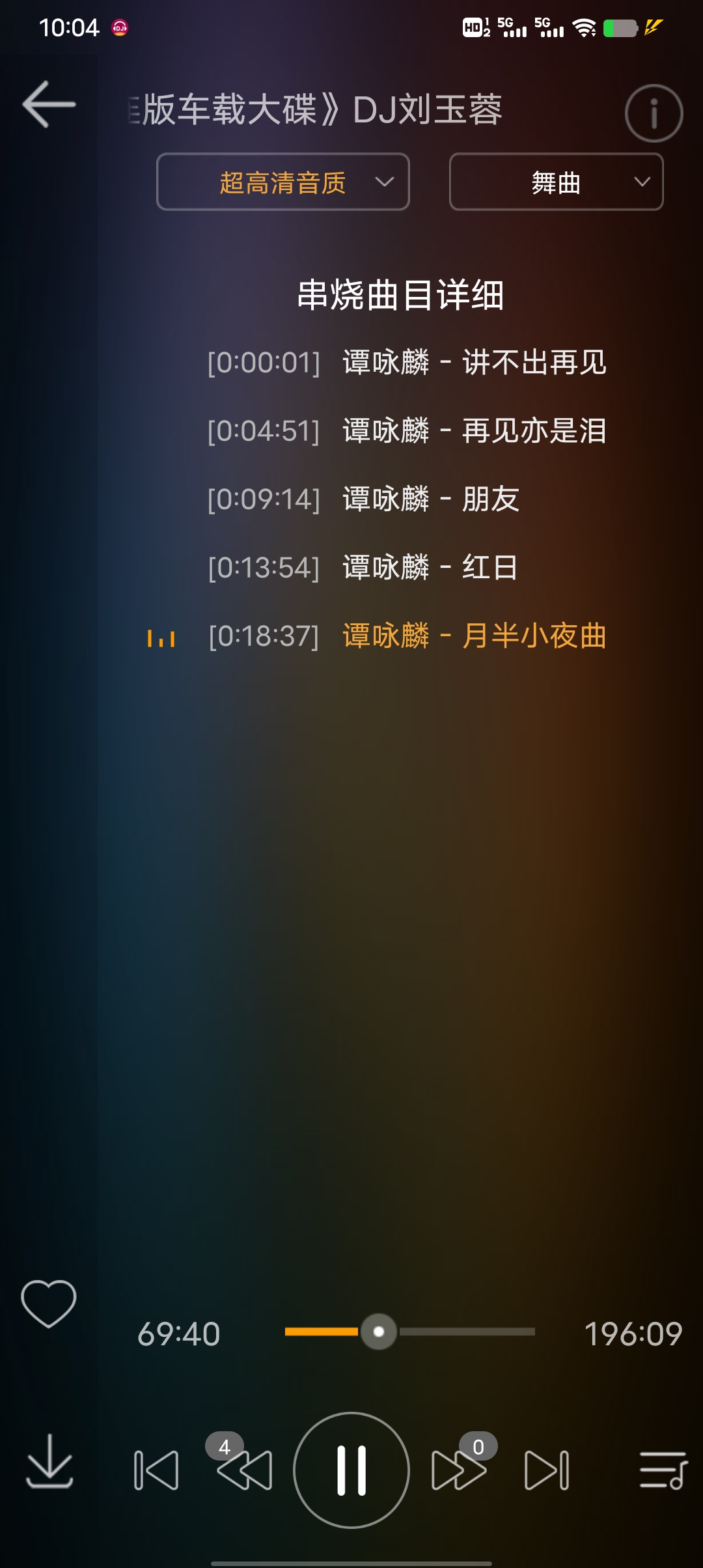Image resolution: width=703 pixels, height=1568 pixels.
Task: Select the 串烧曲目详细 heading
Action: click(x=404, y=293)
